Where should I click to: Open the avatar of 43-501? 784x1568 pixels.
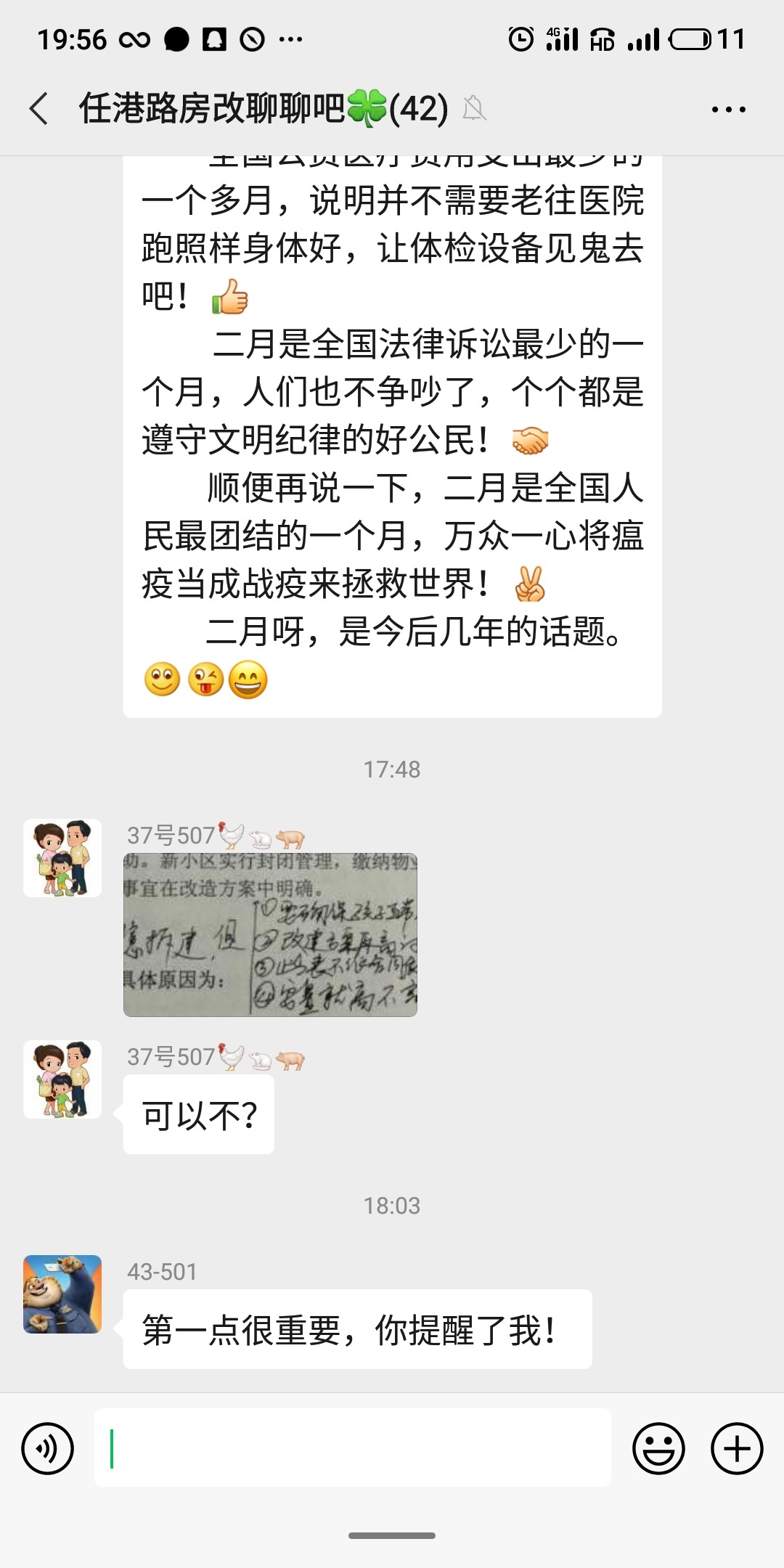[62, 1294]
